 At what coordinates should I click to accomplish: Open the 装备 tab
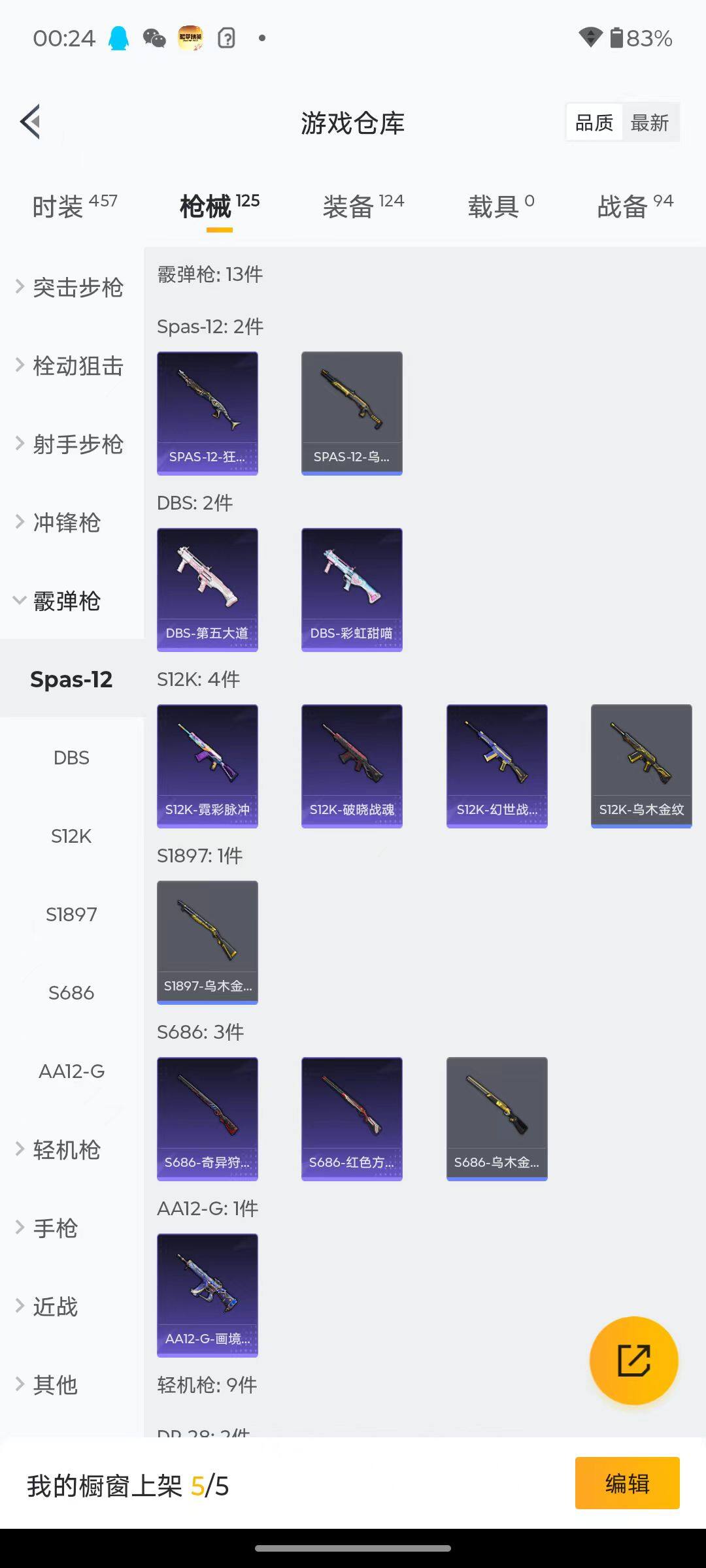click(363, 206)
